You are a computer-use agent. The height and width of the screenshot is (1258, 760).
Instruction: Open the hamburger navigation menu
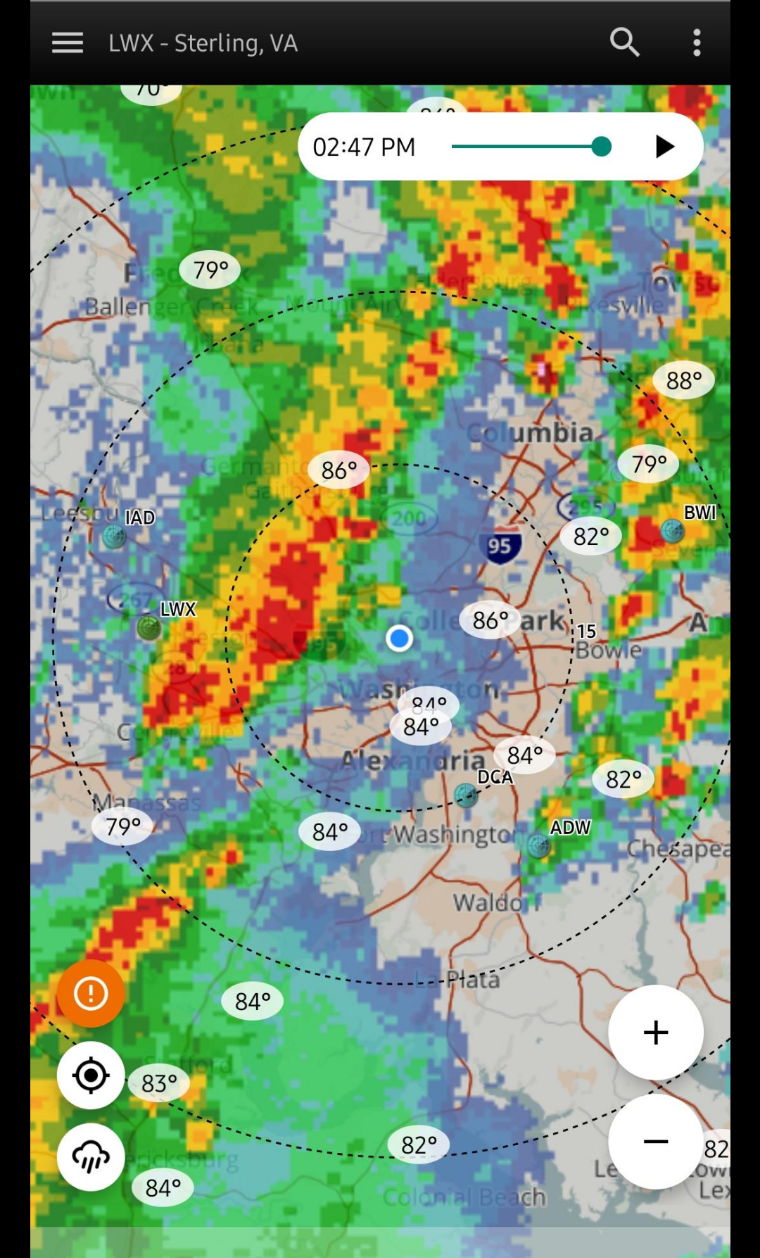[67, 43]
